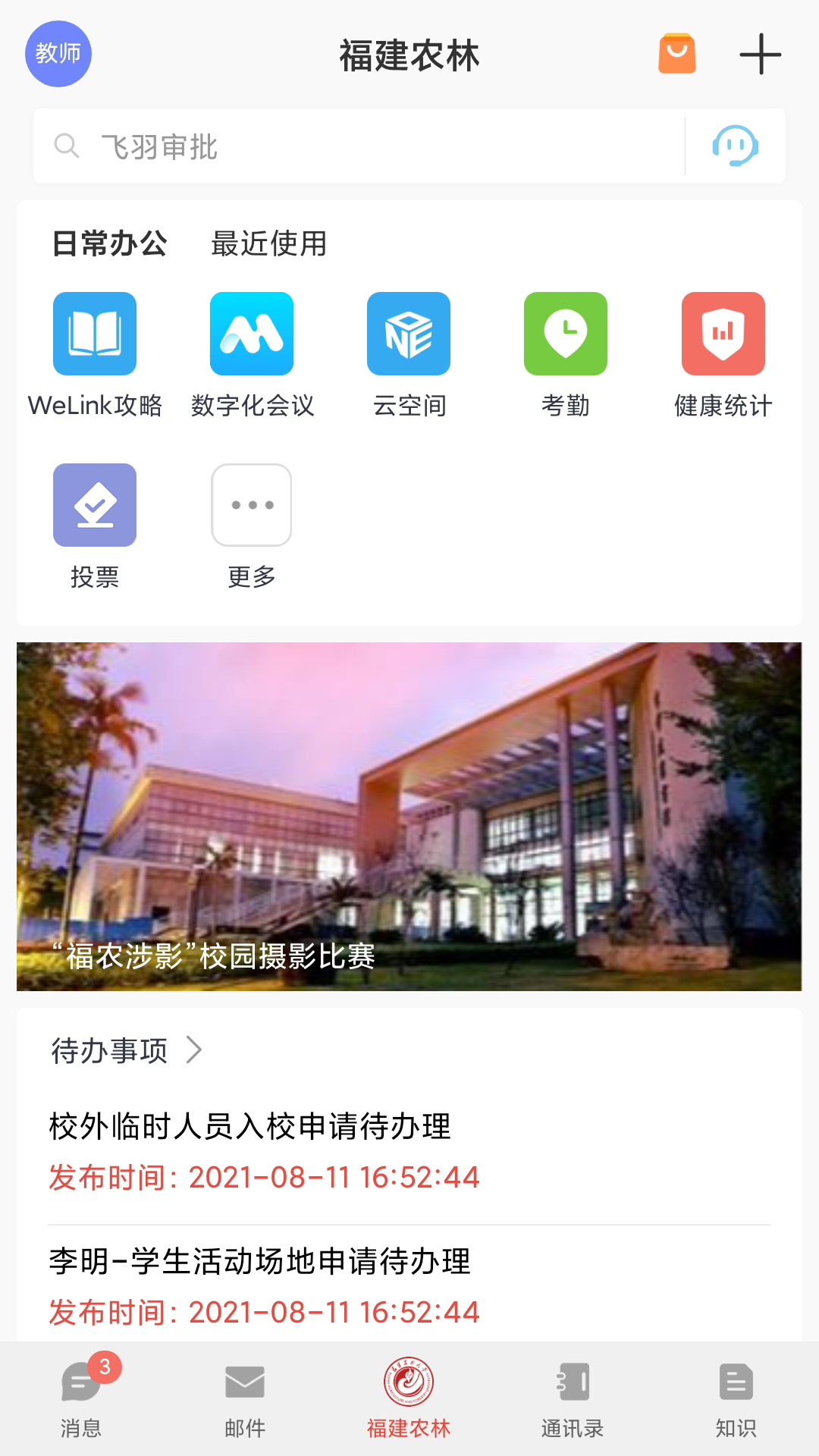
Task: Open WeLink攻略 app
Action: point(95,334)
